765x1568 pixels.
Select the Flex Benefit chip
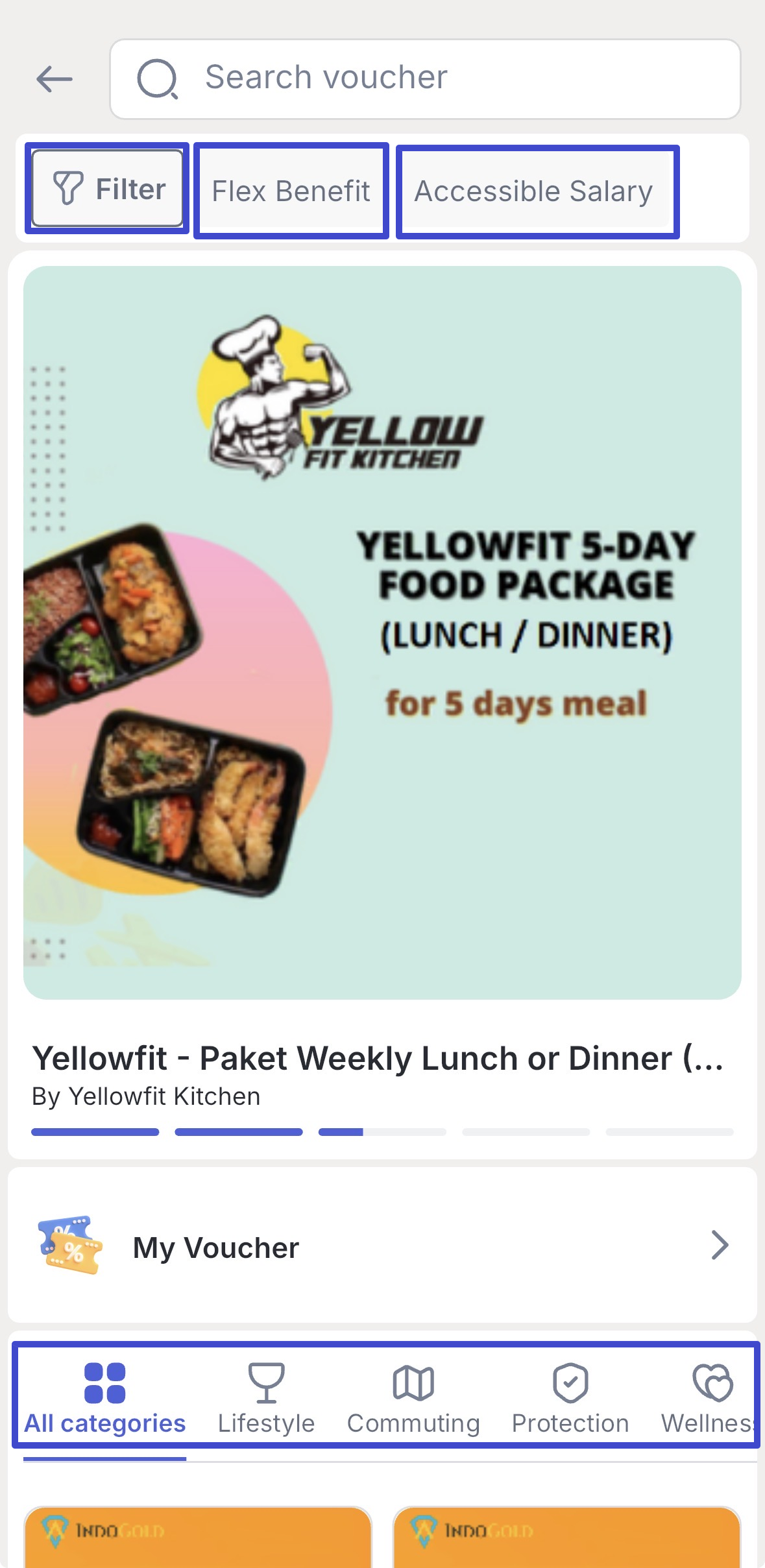(x=291, y=191)
